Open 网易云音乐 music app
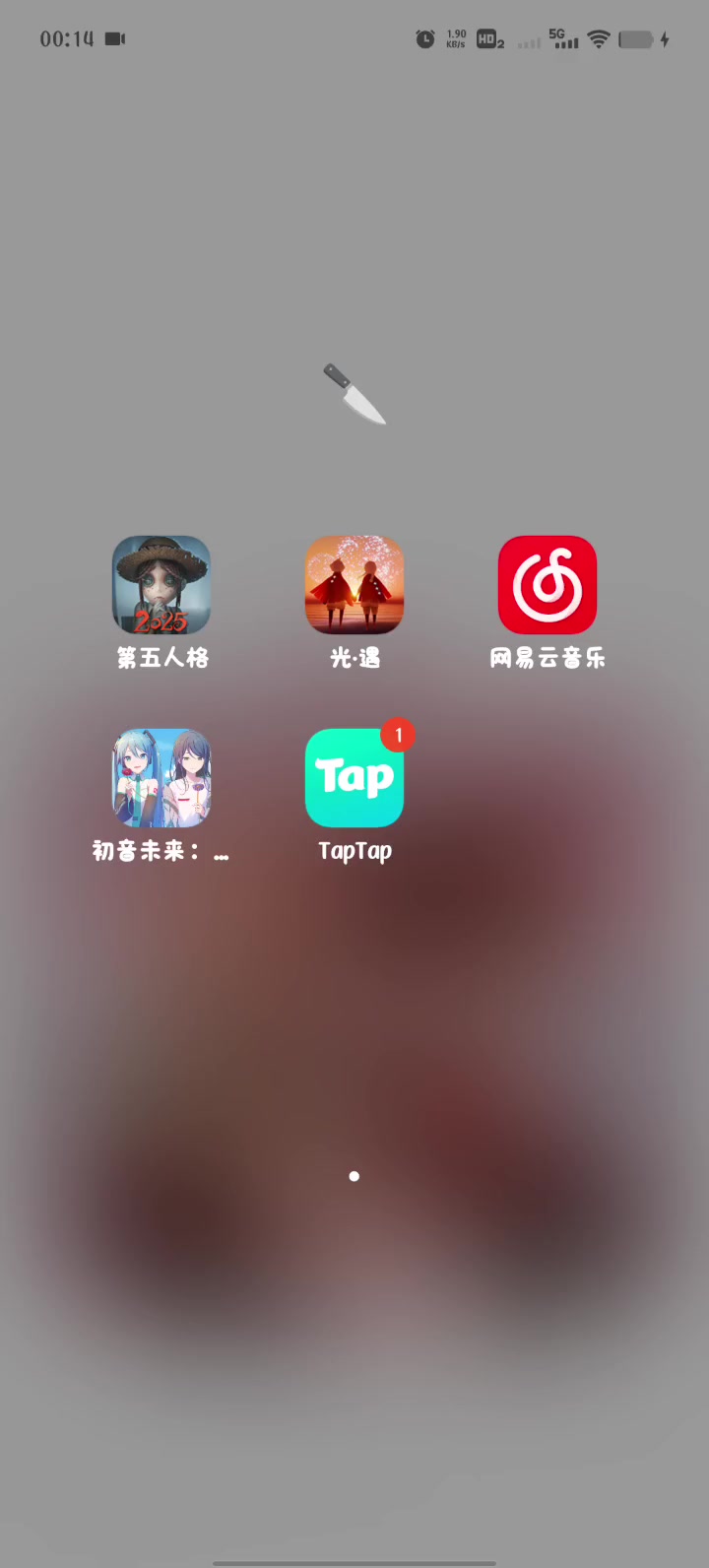709x1568 pixels. (x=548, y=585)
